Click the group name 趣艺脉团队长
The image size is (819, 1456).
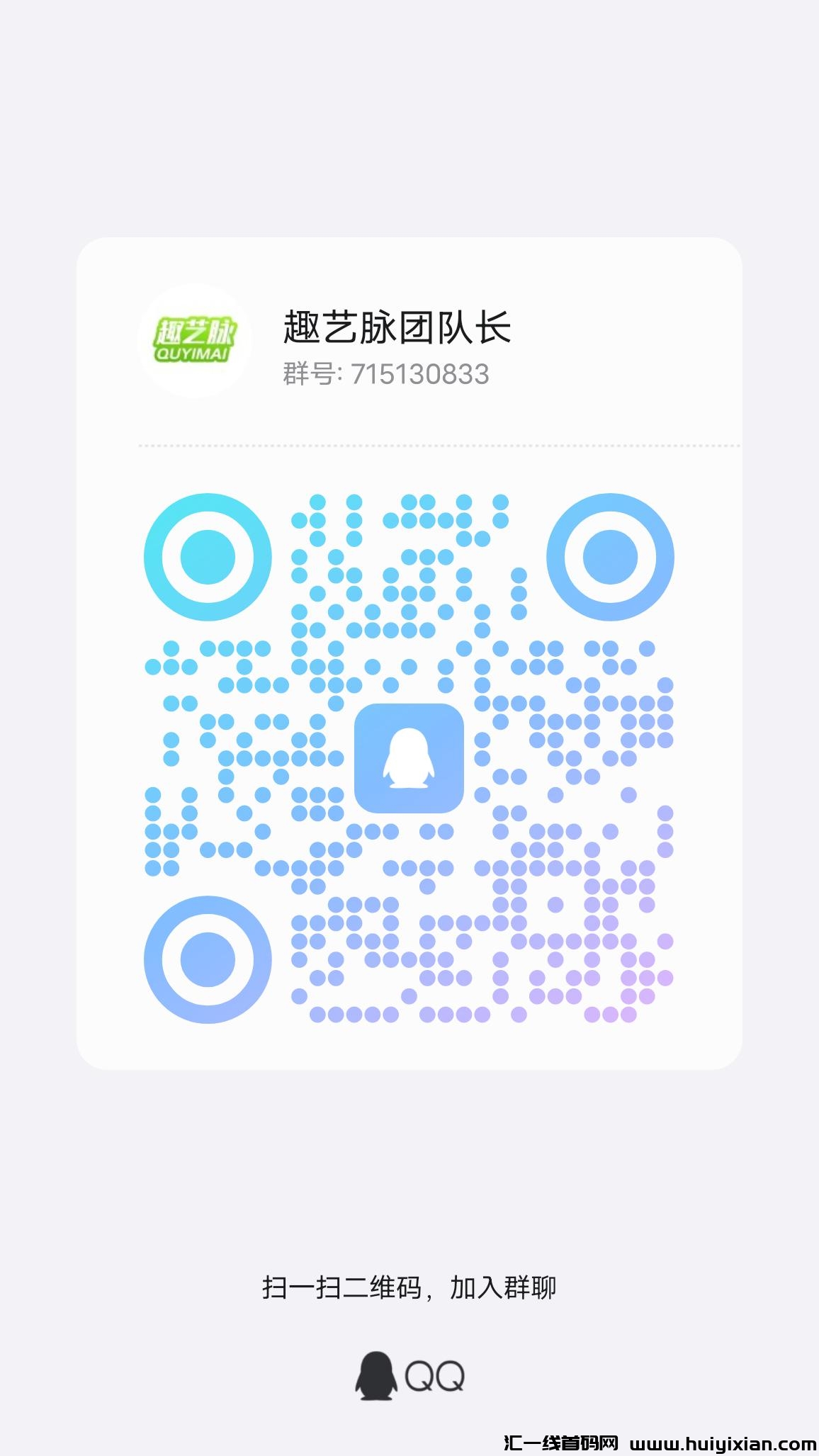click(x=397, y=326)
